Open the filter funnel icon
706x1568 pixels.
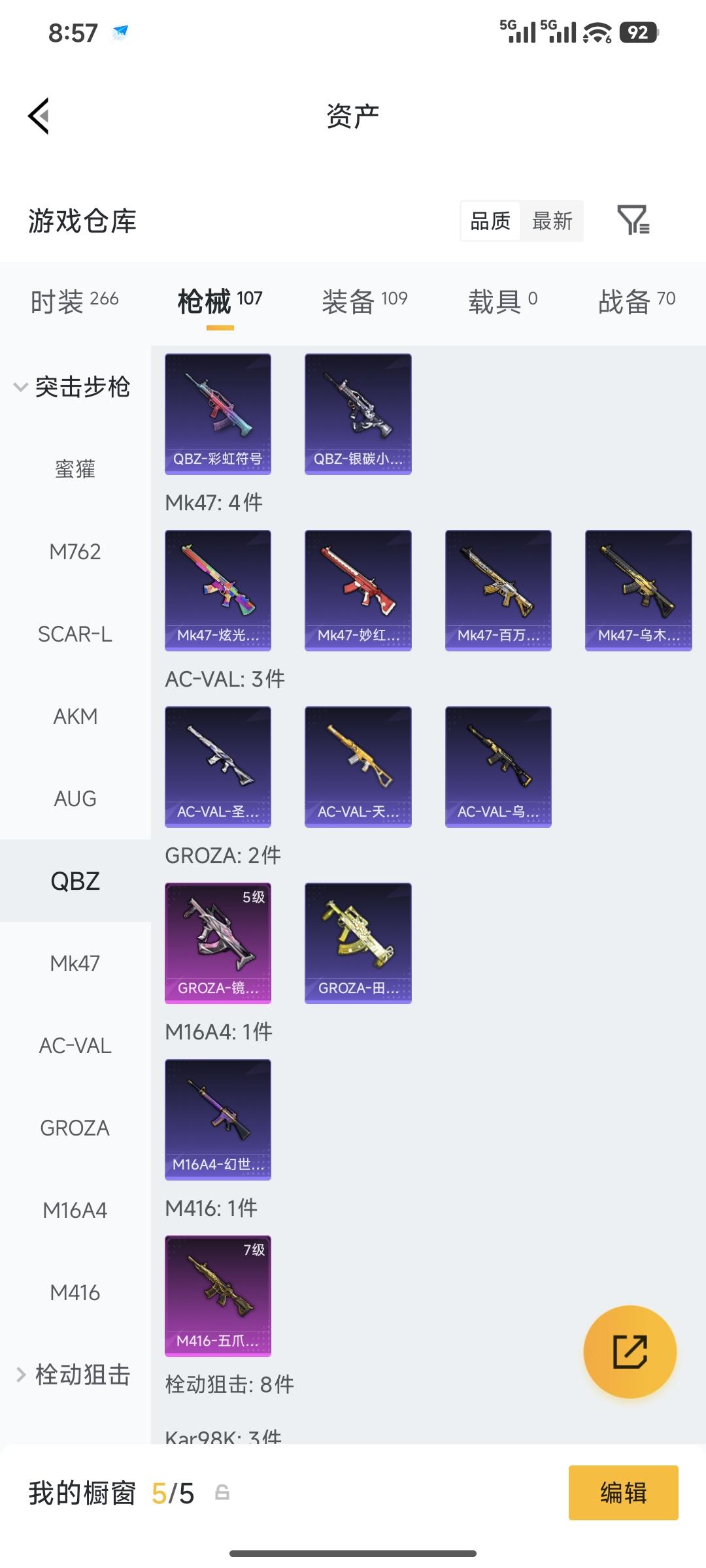(633, 220)
